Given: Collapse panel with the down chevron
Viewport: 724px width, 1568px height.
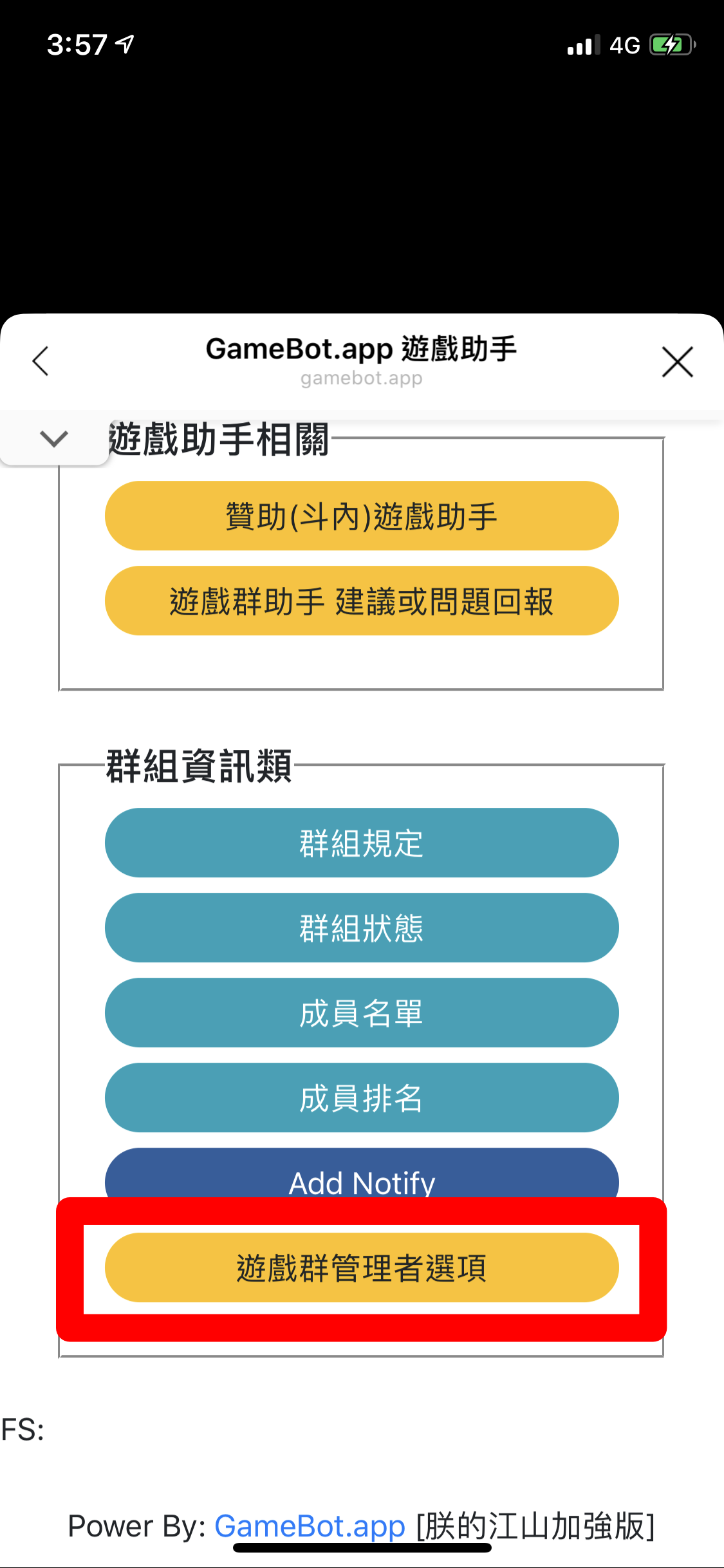Looking at the screenshot, I should (54, 439).
